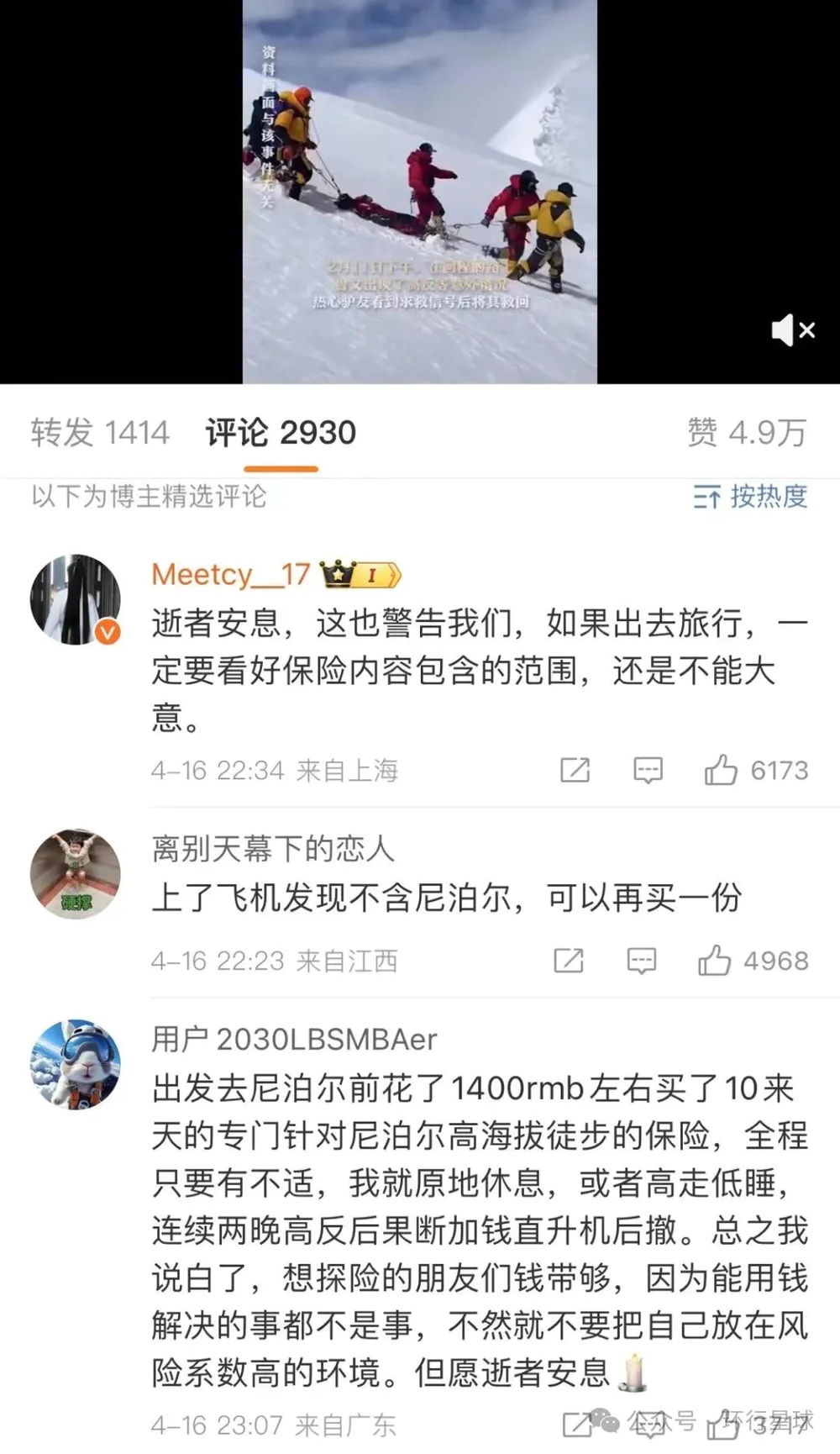Repost 离别天幕下的恋人's comment
Viewport: 840px width, 1454px height.
[569, 961]
